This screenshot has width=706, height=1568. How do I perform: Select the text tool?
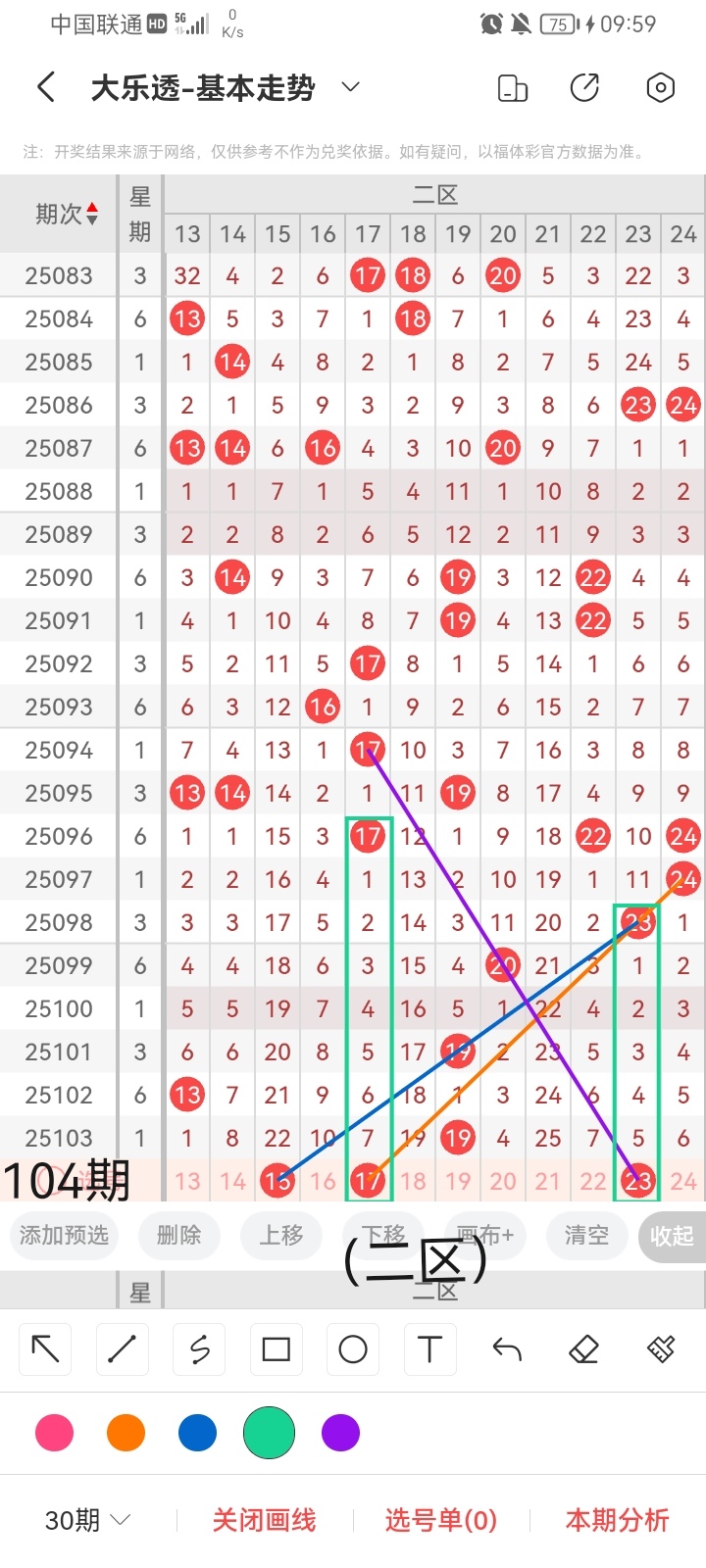(x=429, y=1349)
